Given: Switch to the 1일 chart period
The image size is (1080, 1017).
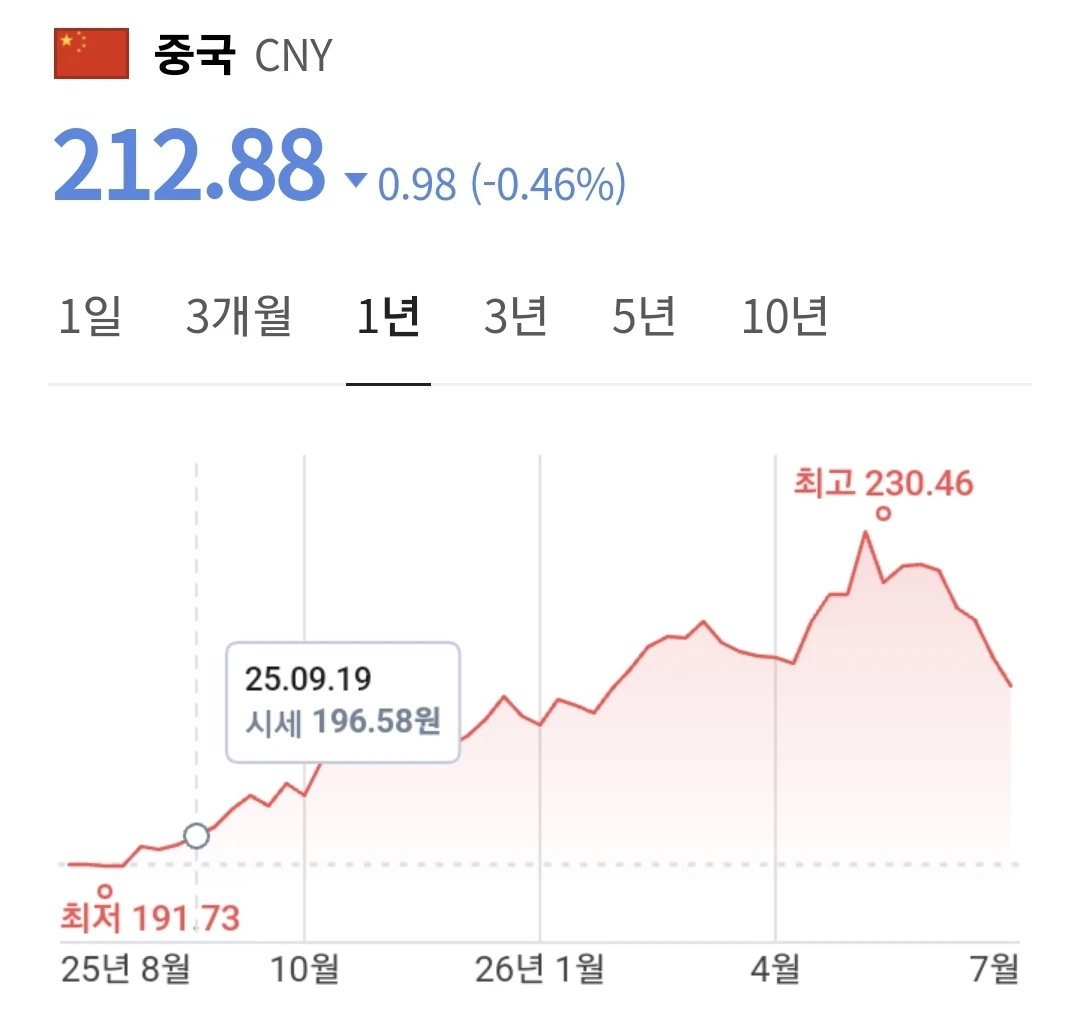Looking at the screenshot, I should point(90,316).
